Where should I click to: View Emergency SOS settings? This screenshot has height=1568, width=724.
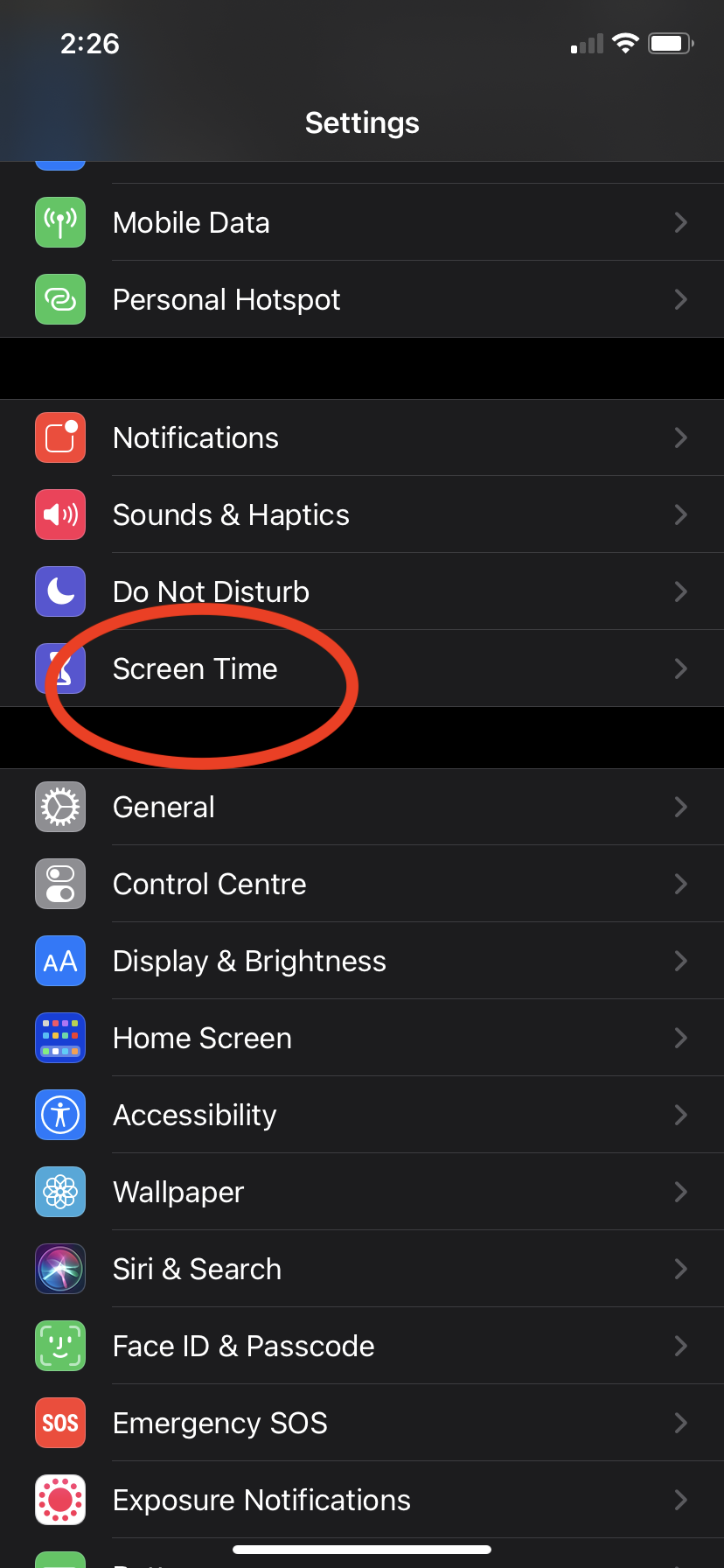(219, 1424)
